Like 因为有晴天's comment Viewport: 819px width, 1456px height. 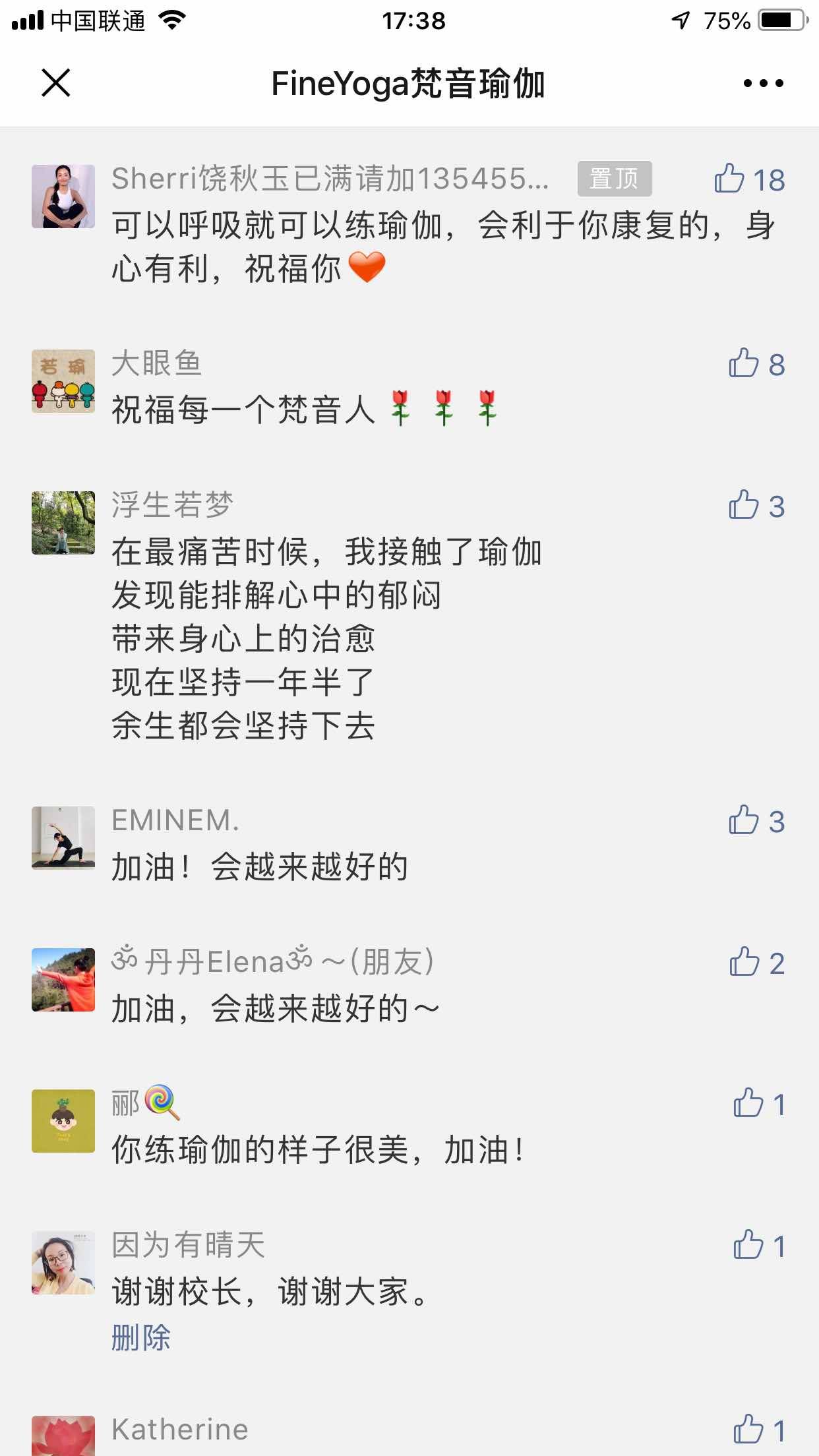coord(748,1245)
